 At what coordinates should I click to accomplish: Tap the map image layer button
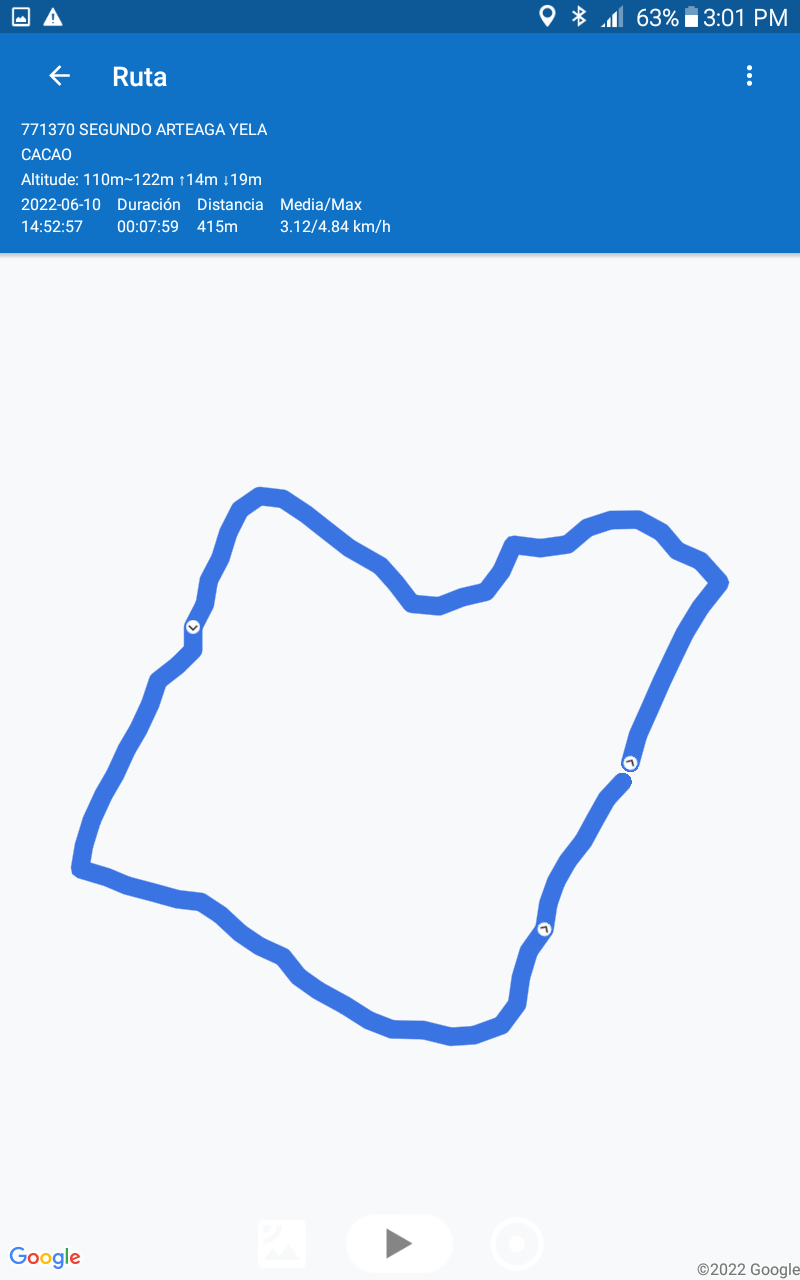[x=282, y=1244]
